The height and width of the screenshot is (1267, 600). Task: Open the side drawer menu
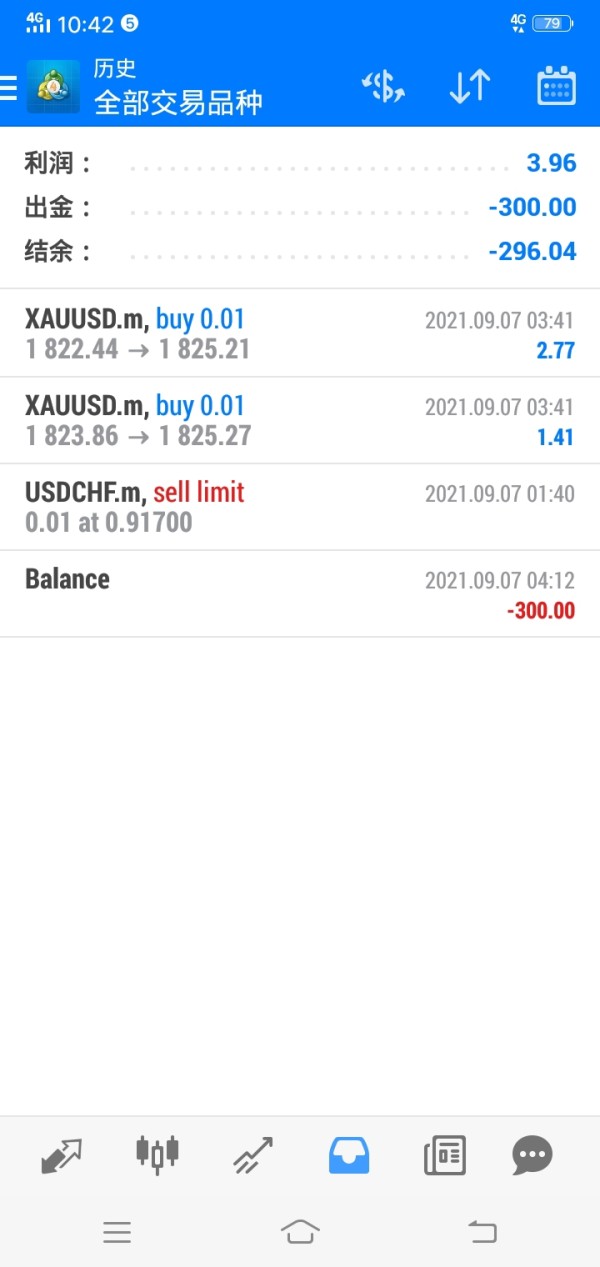(10, 88)
